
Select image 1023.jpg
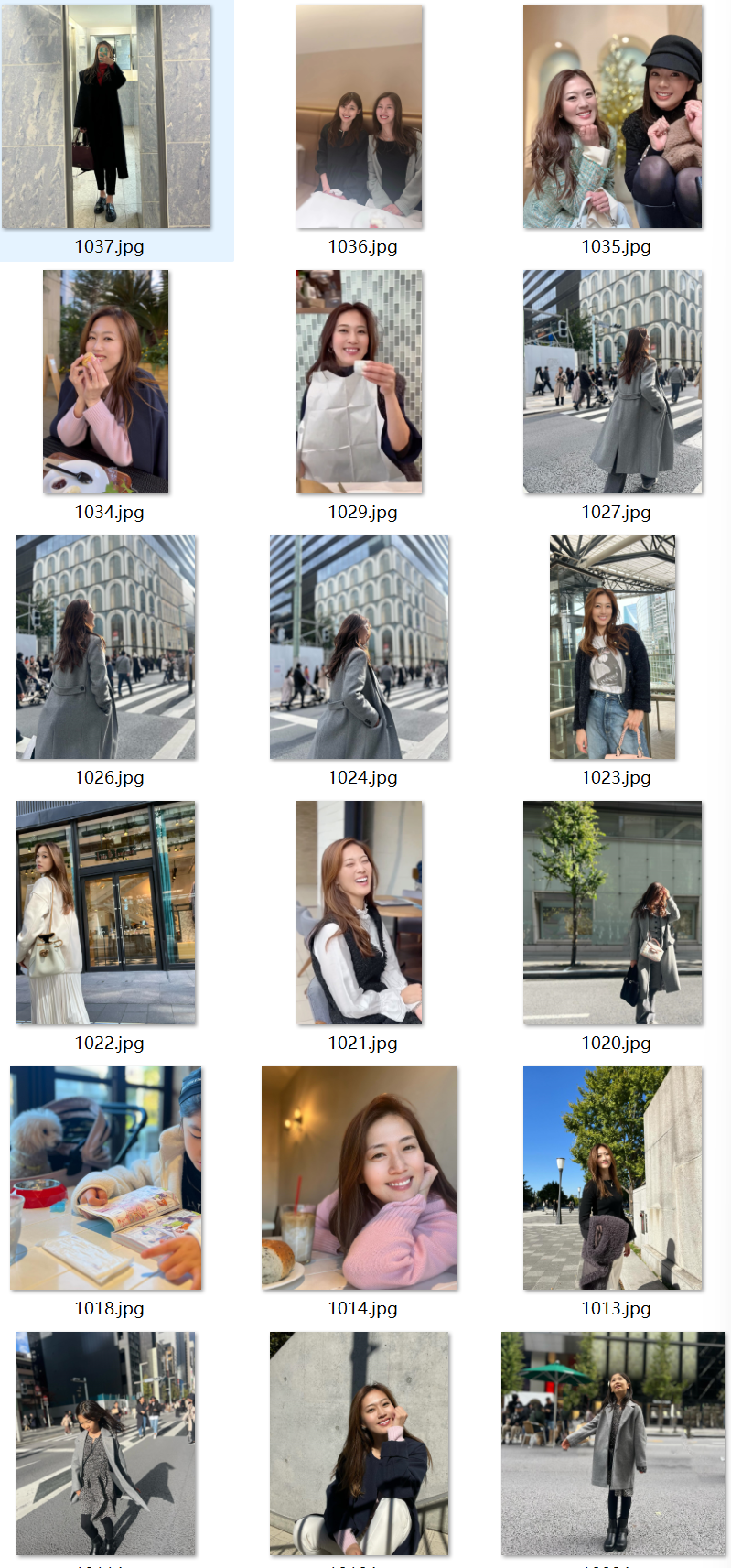click(x=613, y=647)
